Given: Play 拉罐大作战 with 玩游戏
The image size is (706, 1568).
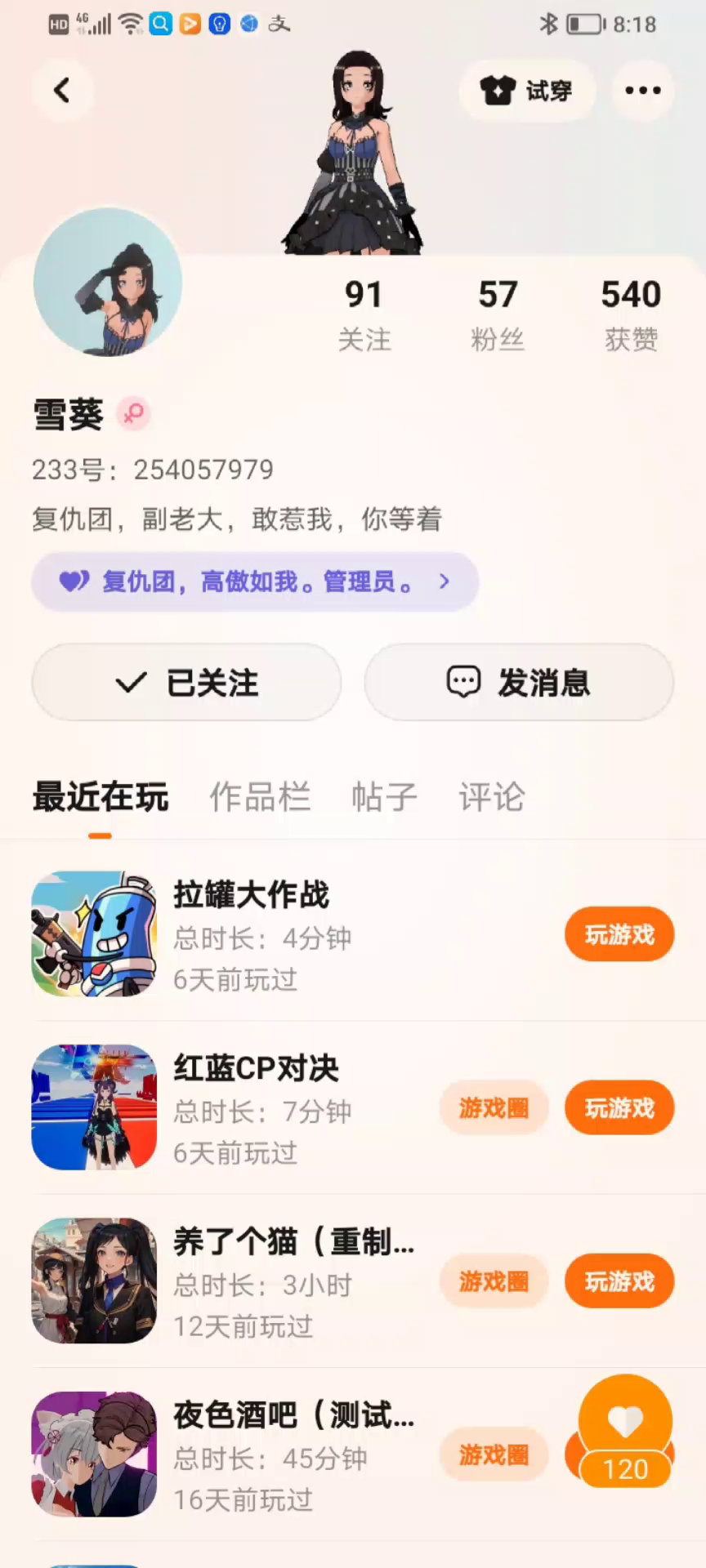Looking at the screenshot, I should click(x=619, y=934).
